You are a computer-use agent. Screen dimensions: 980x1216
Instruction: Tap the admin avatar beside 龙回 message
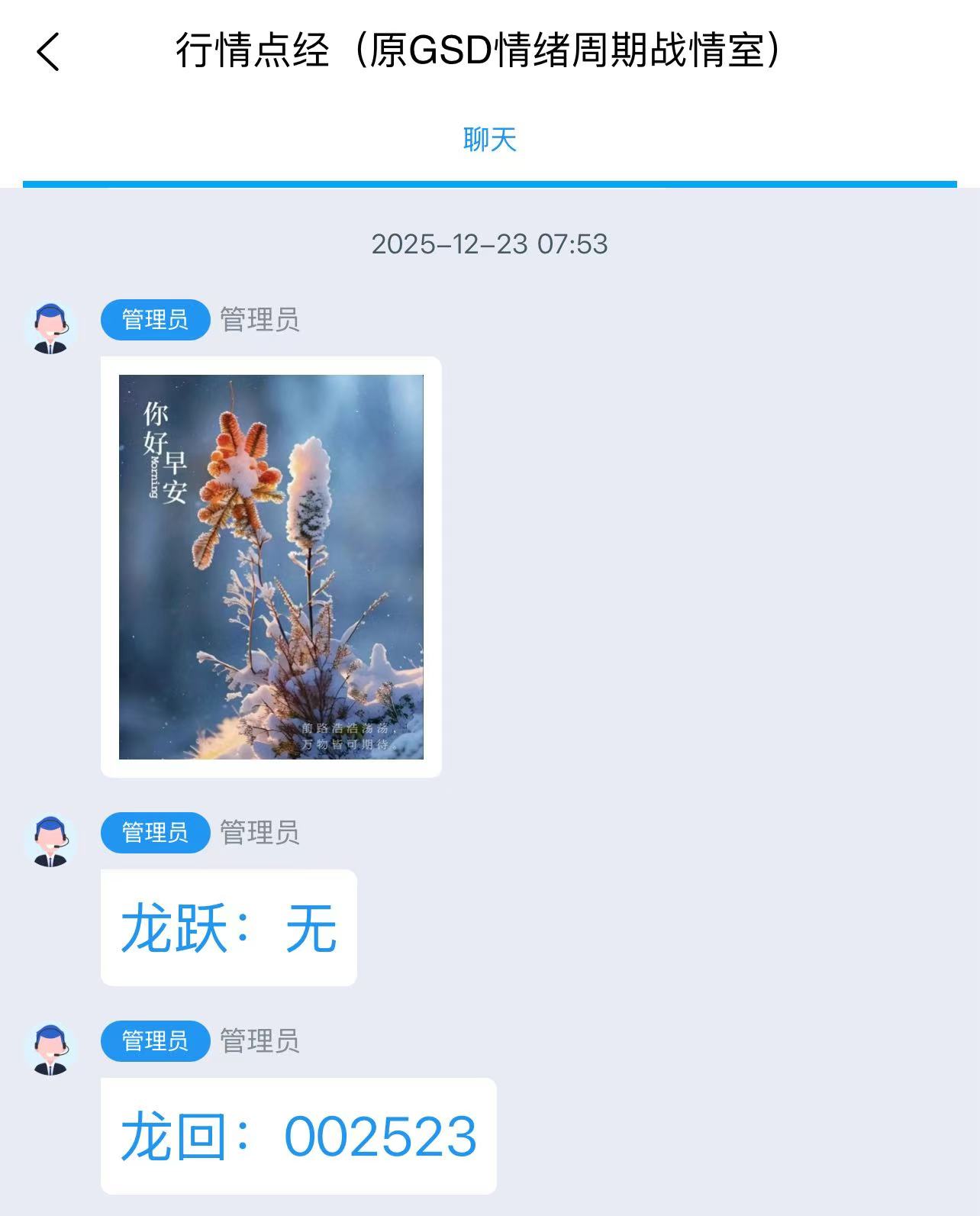pos(51,1050)
